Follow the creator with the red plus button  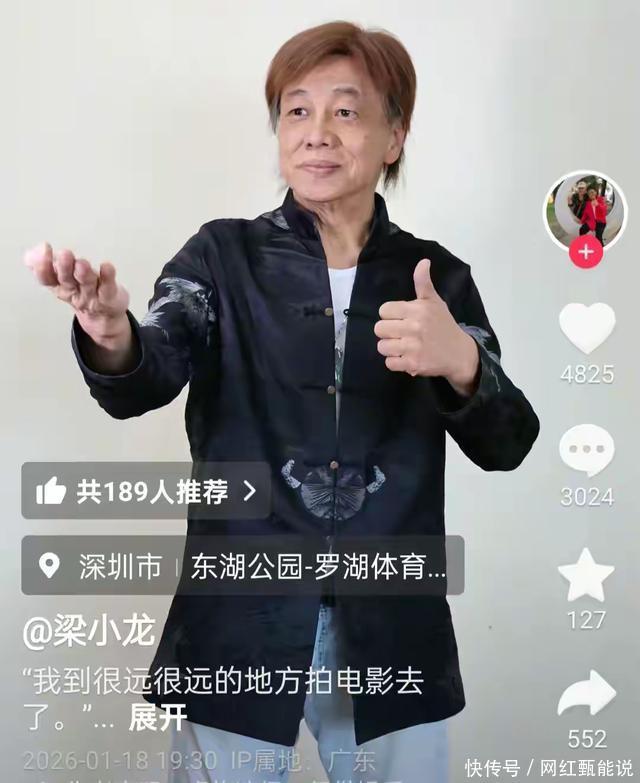[x=585, y=252]
